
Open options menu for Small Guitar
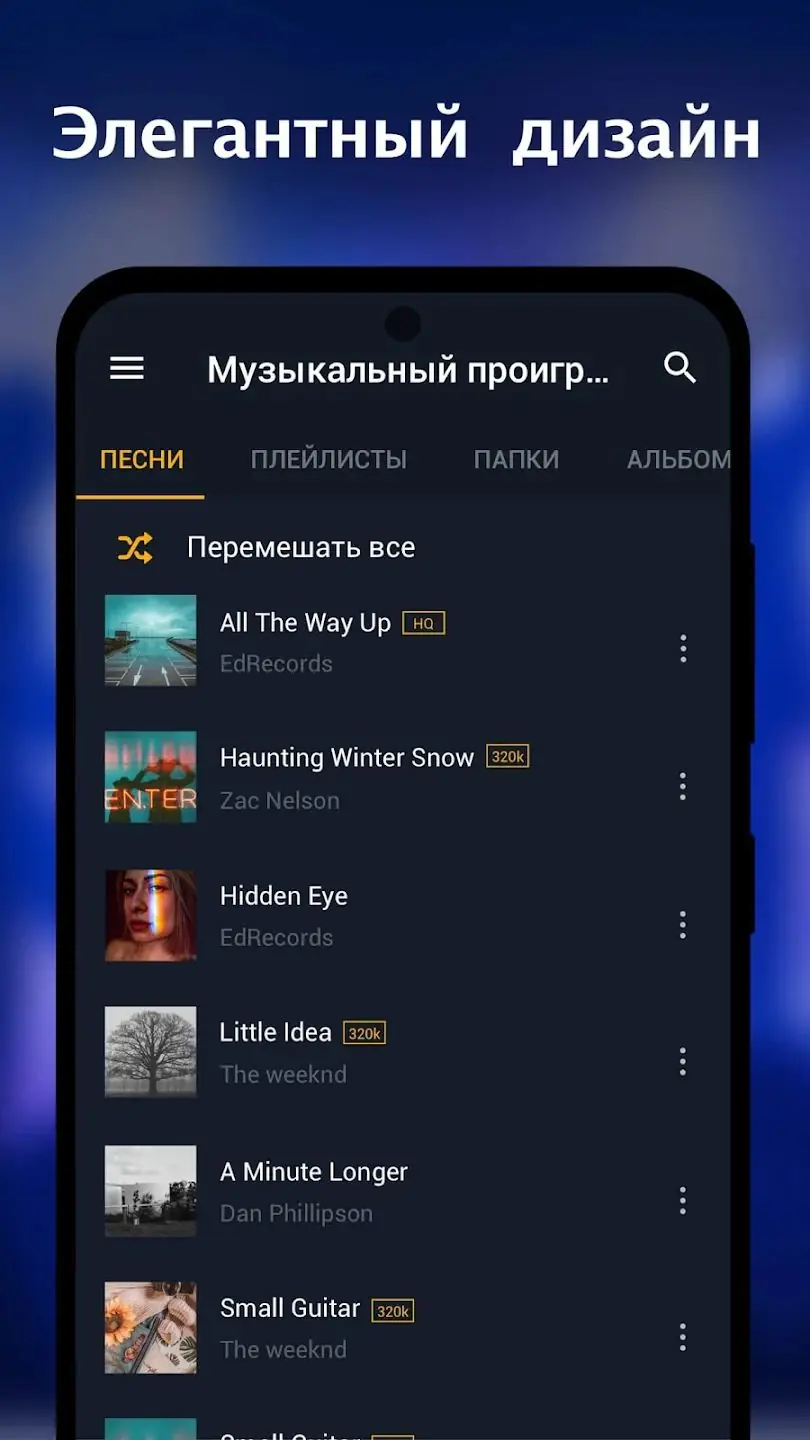tap(683, 1337)
